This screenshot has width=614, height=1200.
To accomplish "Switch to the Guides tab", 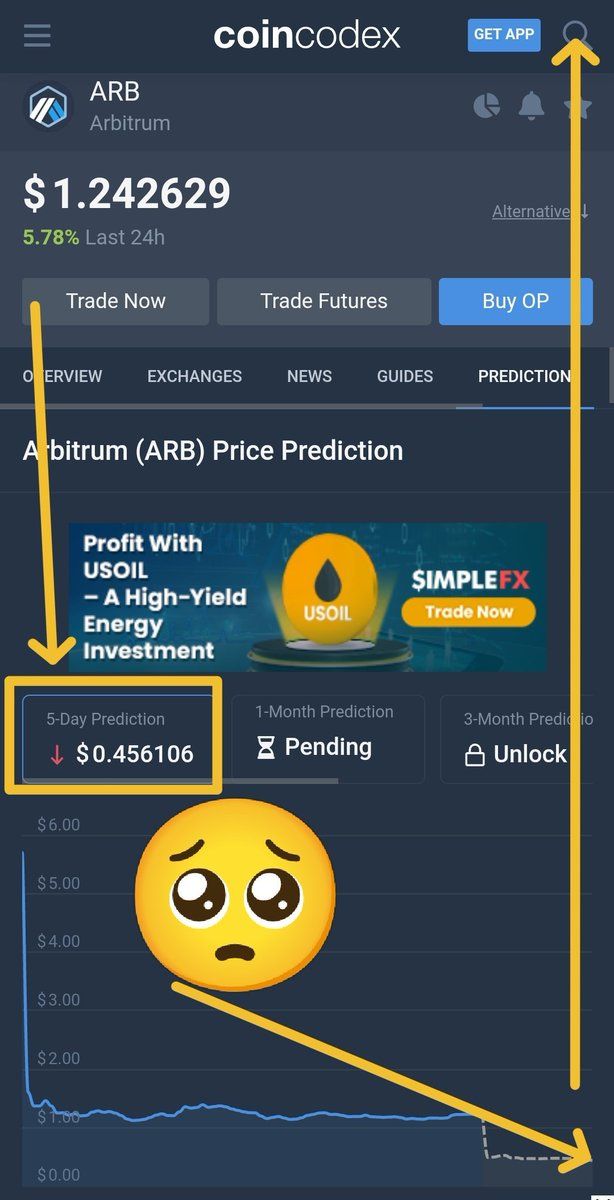I will point(405,377).
